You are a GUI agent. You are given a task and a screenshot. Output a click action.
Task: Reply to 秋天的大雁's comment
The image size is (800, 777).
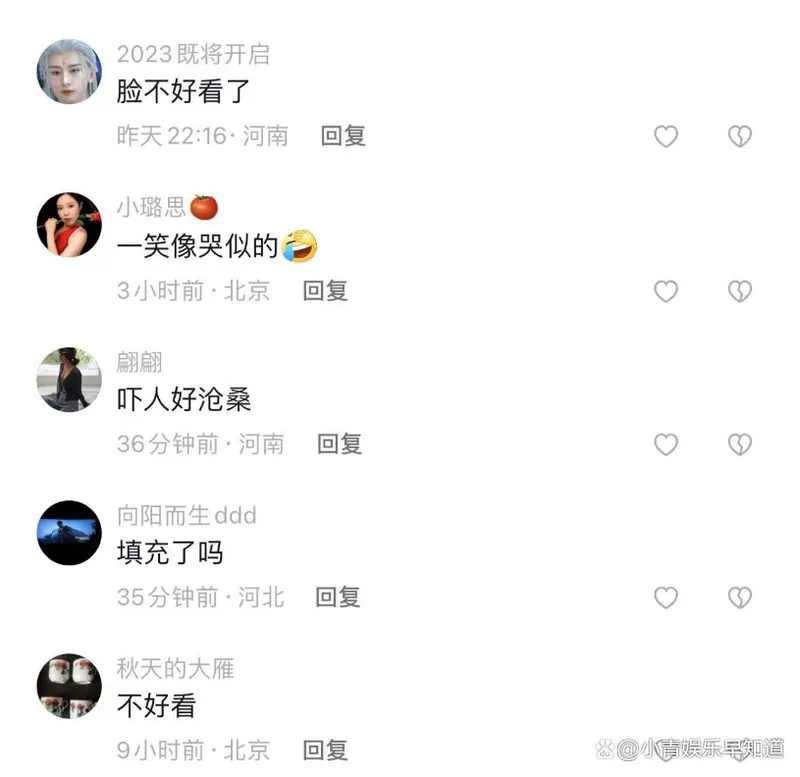pos(325,749)
